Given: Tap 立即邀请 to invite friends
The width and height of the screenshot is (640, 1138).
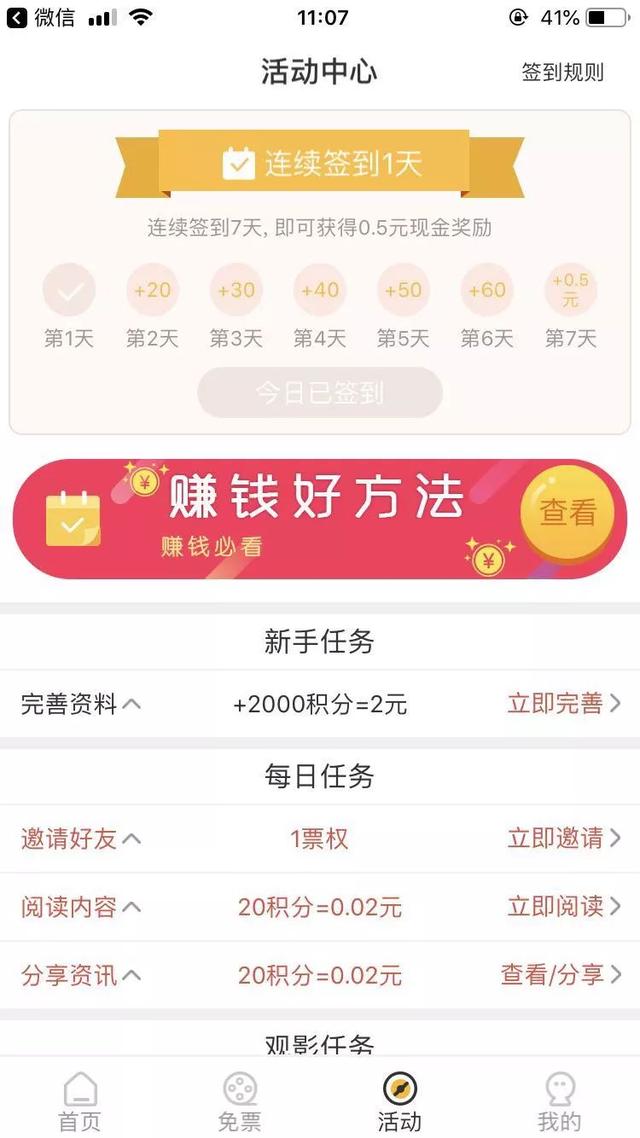Looking at the screenshot, I should point(564,838).
